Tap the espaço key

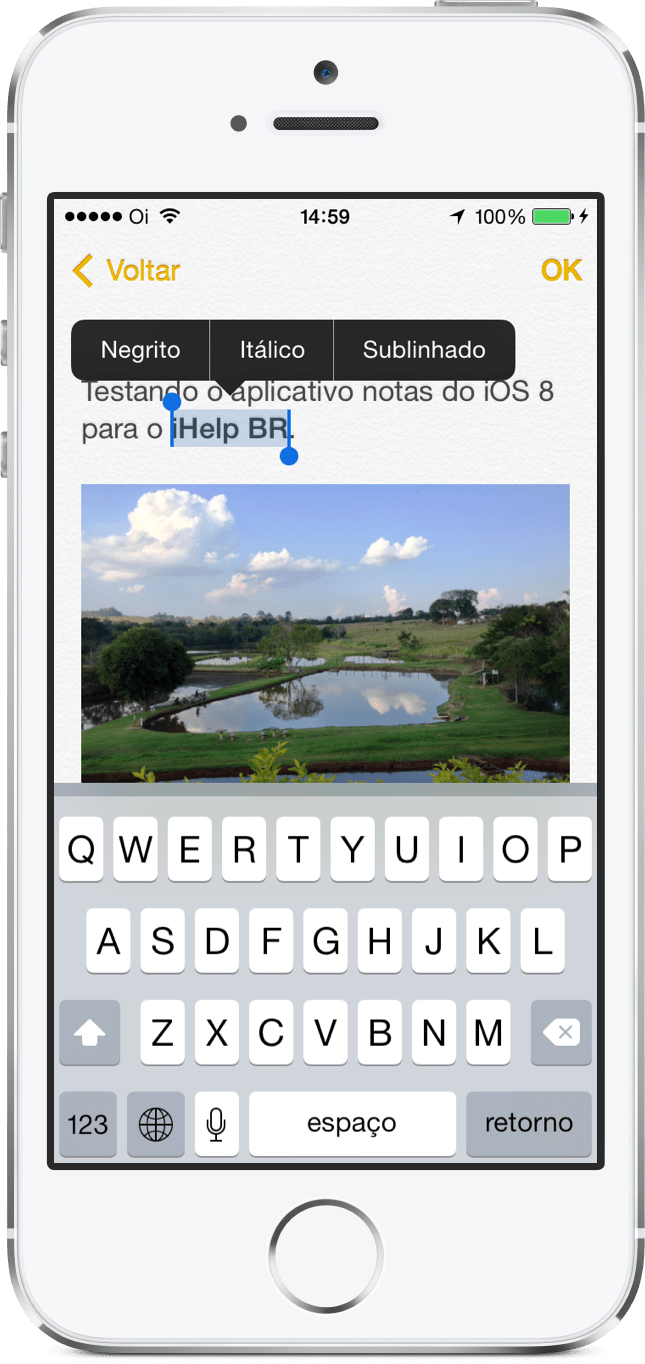352,1124
